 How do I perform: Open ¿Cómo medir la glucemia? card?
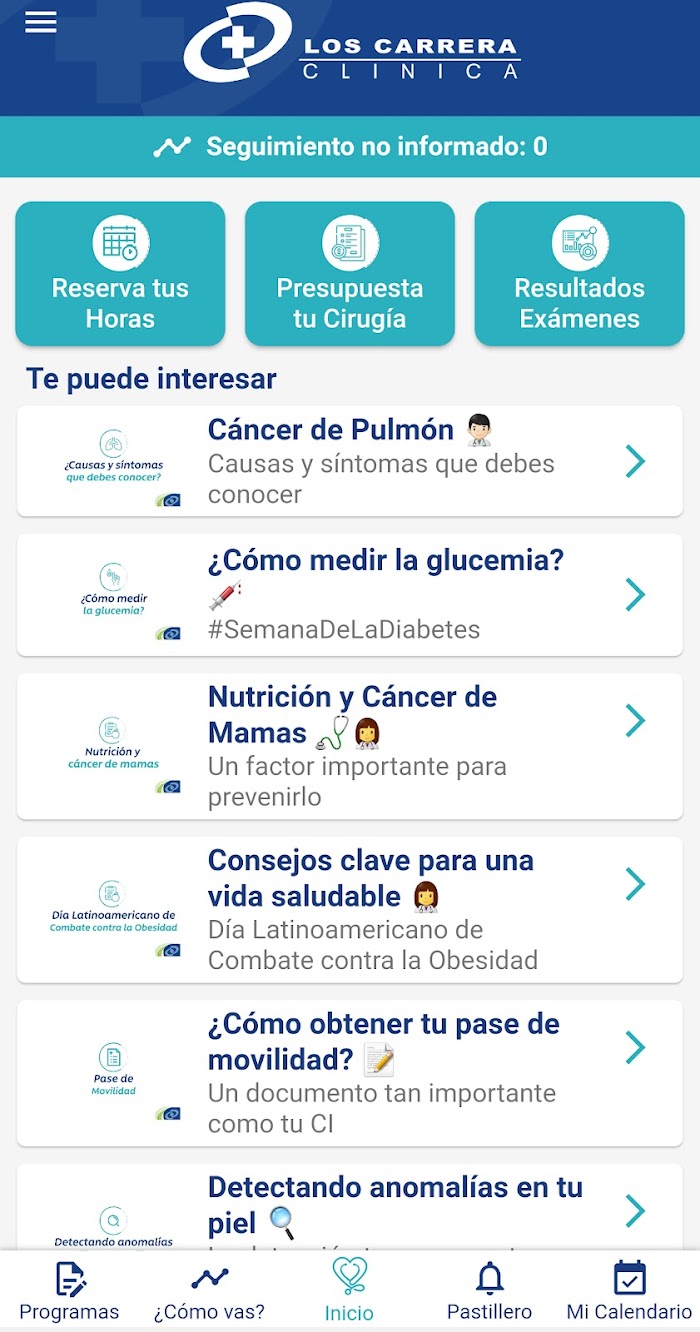pyautogui.click(x=350, y=595)
